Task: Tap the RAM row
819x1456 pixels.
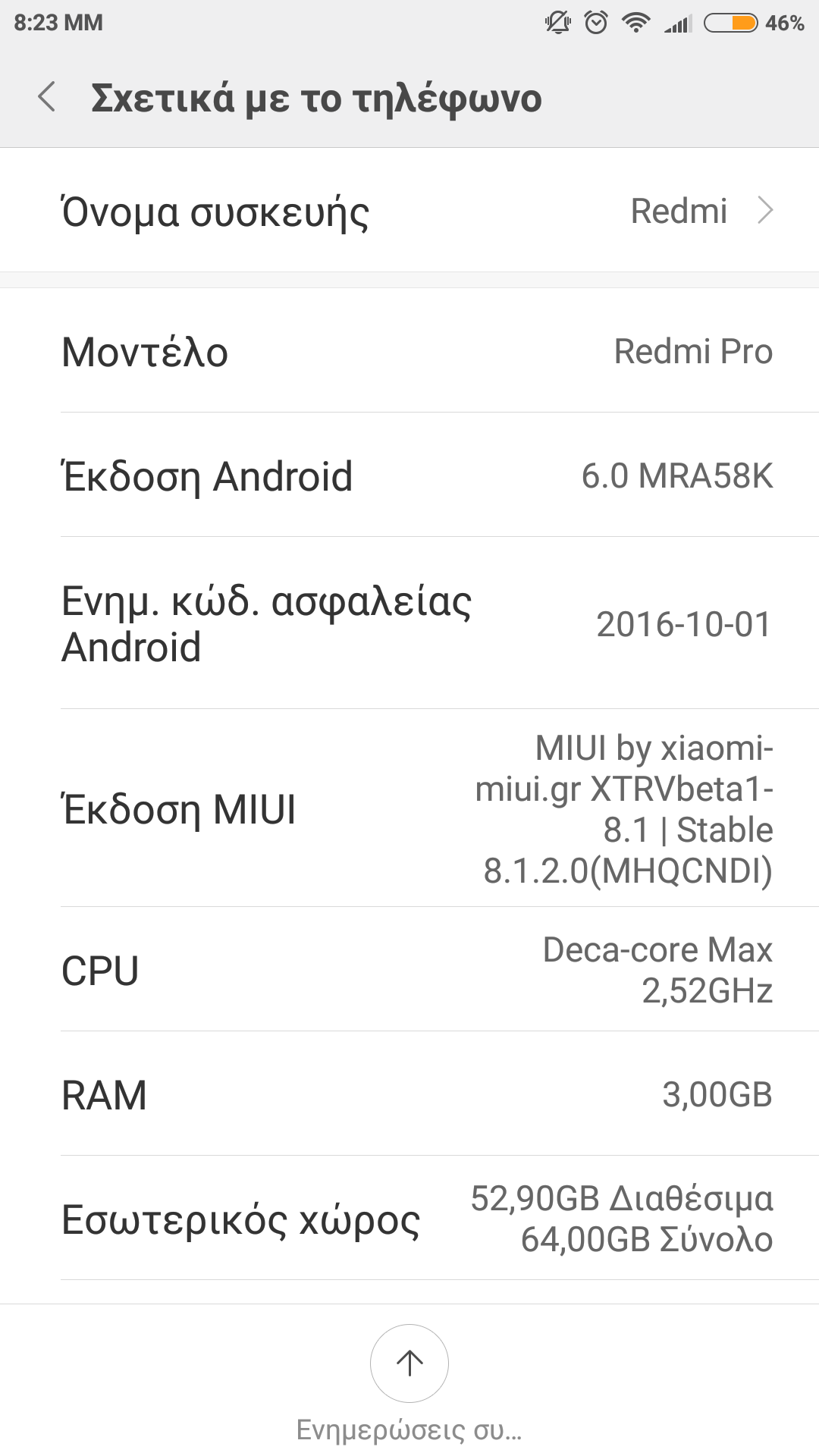Action: pyautogui.click(x=409, y=1094)
